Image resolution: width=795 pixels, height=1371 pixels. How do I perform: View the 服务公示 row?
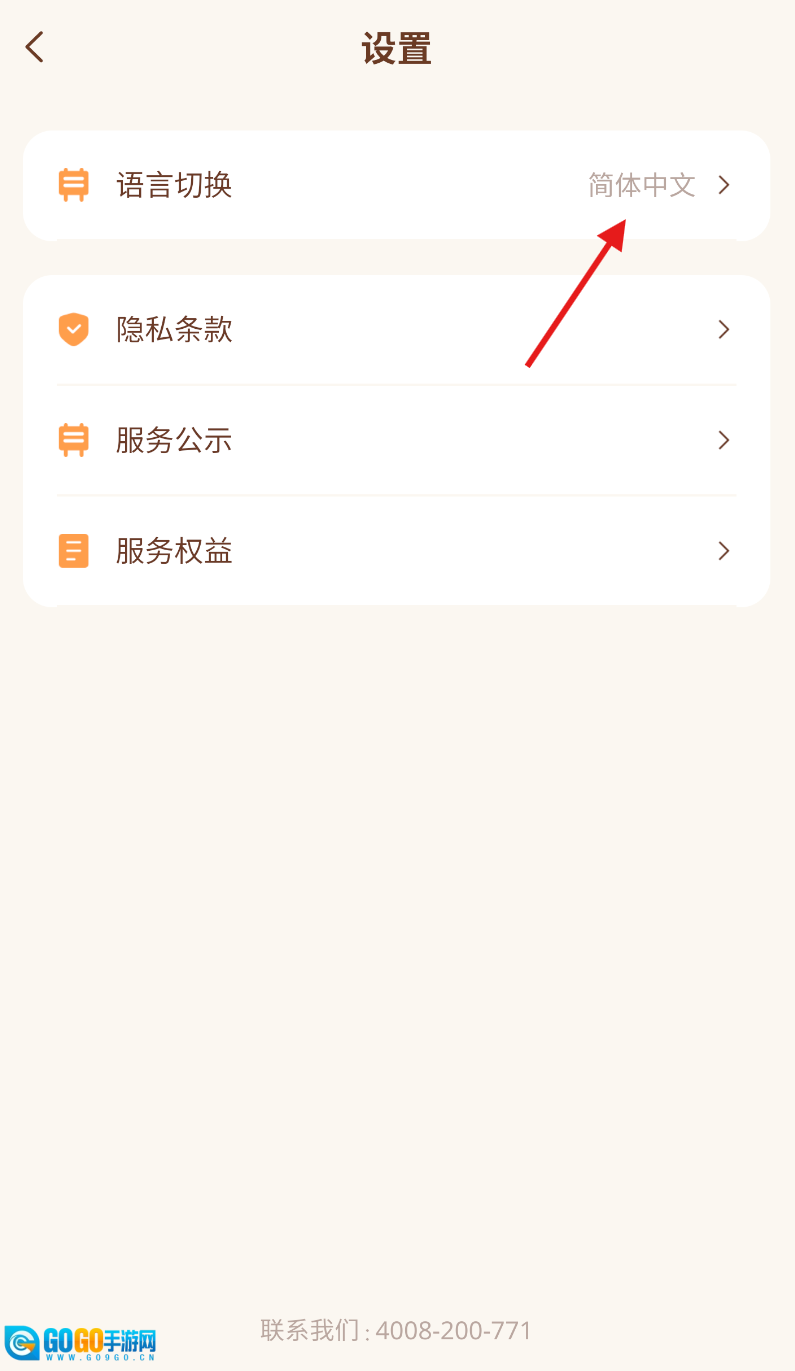click(x=396, y=440)
